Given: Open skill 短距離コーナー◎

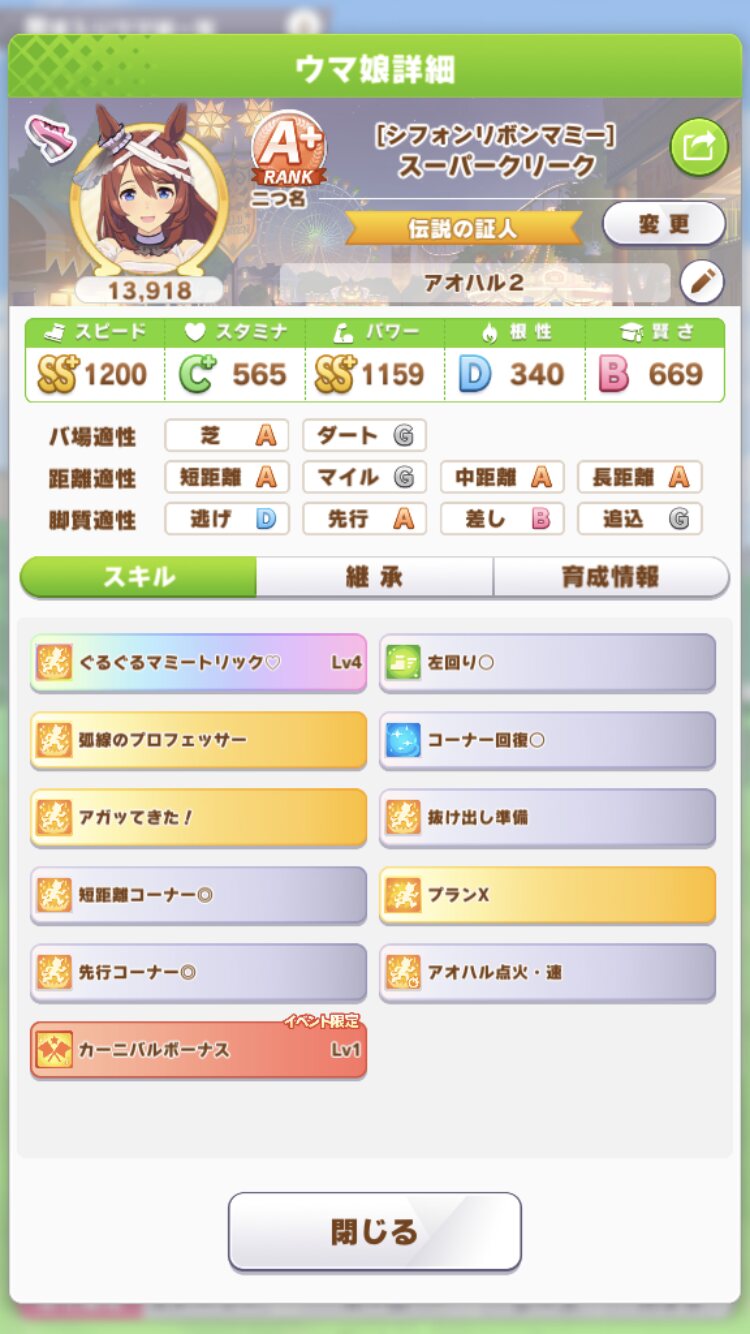Looking at the screenshot, I should point(198,895).
